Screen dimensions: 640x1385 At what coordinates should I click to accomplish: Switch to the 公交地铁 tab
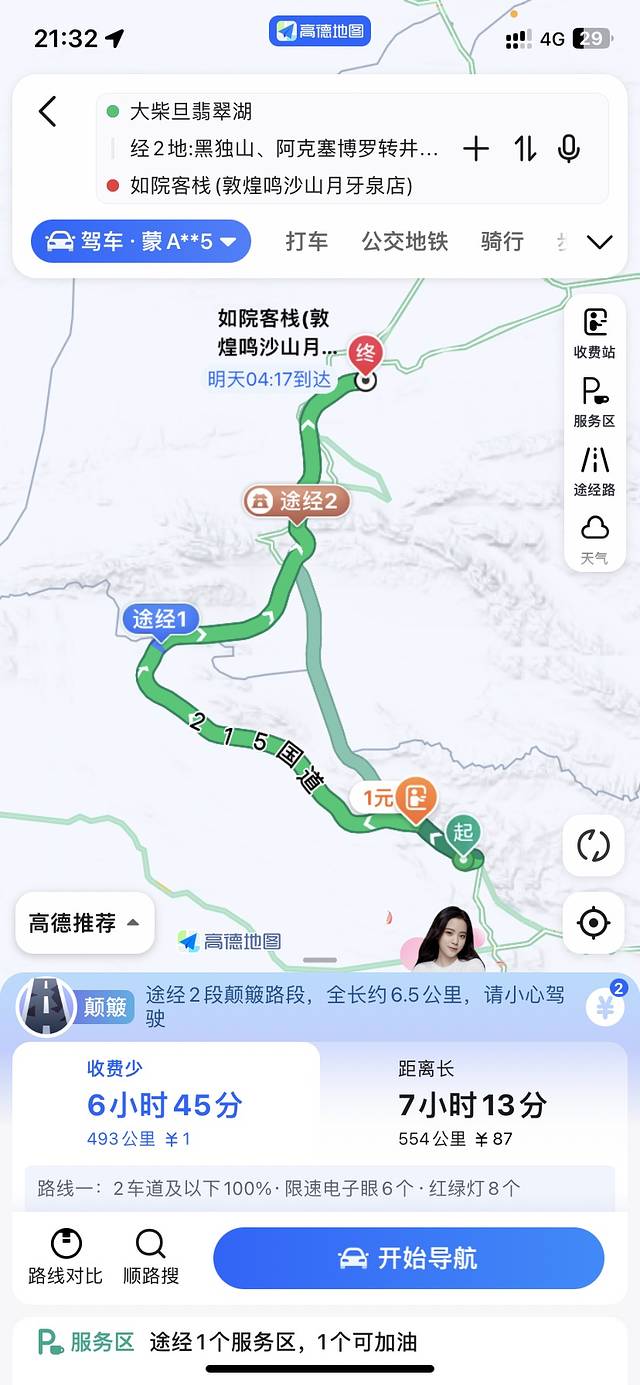click(x=405, y=241)
